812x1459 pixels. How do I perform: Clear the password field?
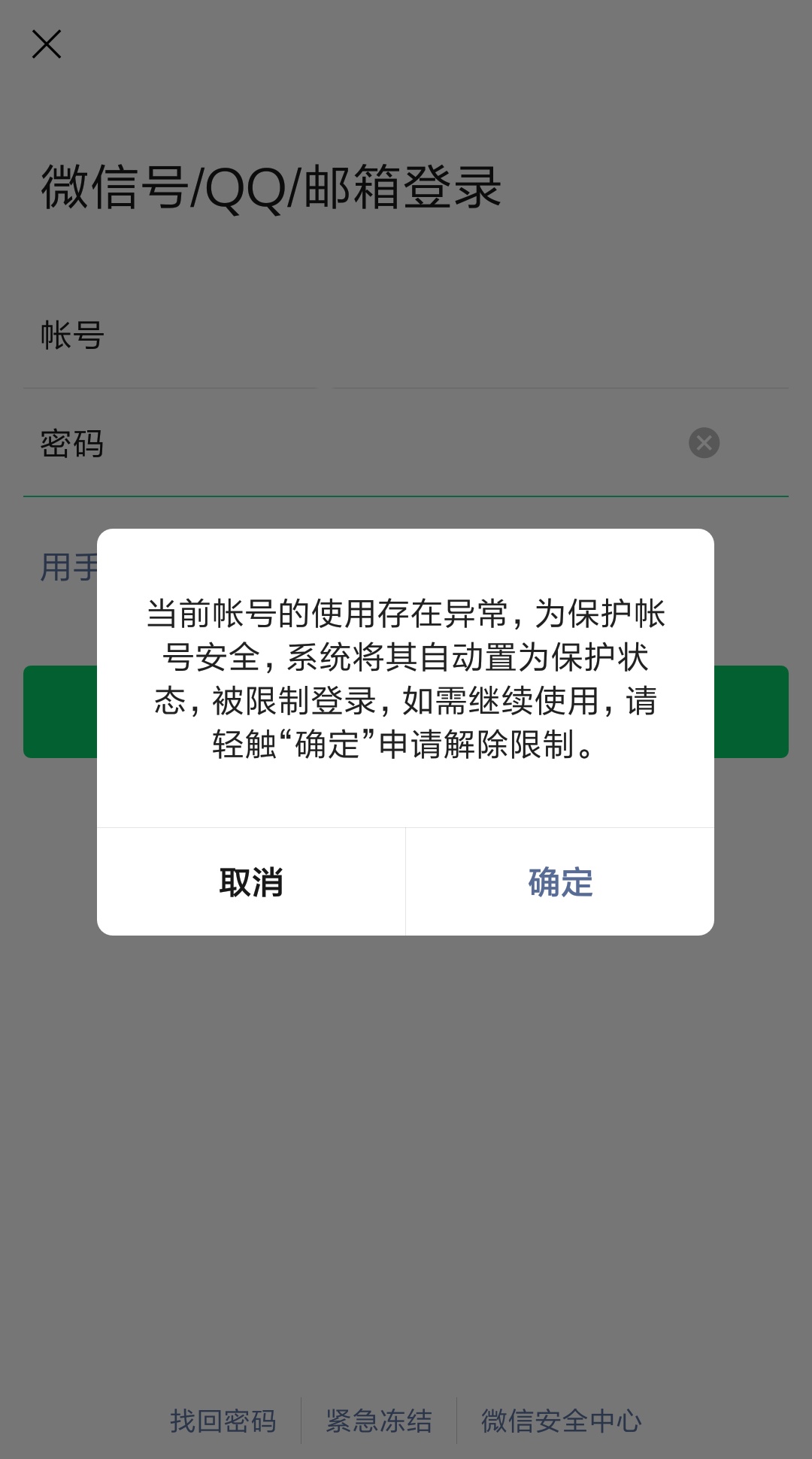click(x=704, y=443)
